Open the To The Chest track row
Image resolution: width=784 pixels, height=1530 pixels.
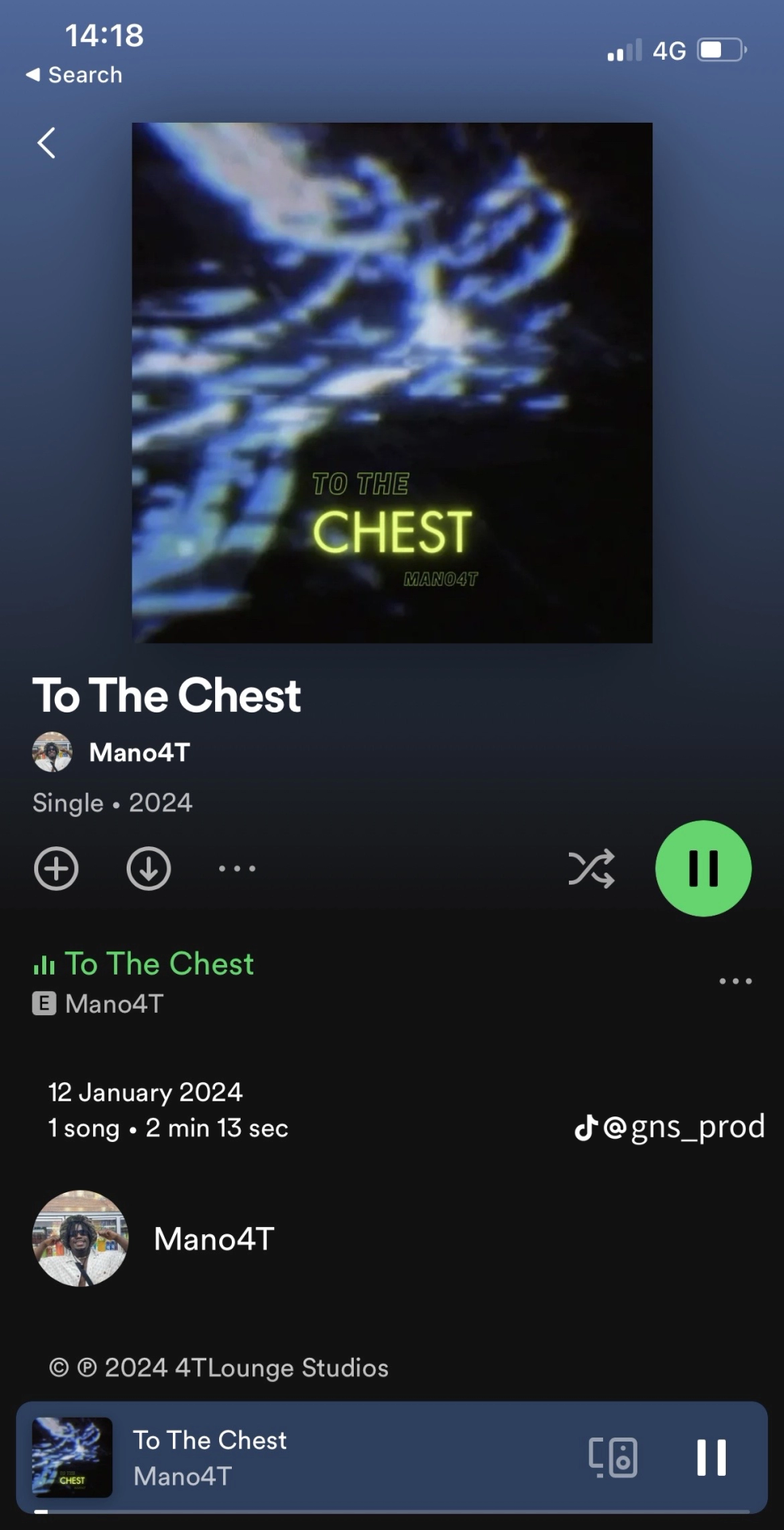(159, 982)
